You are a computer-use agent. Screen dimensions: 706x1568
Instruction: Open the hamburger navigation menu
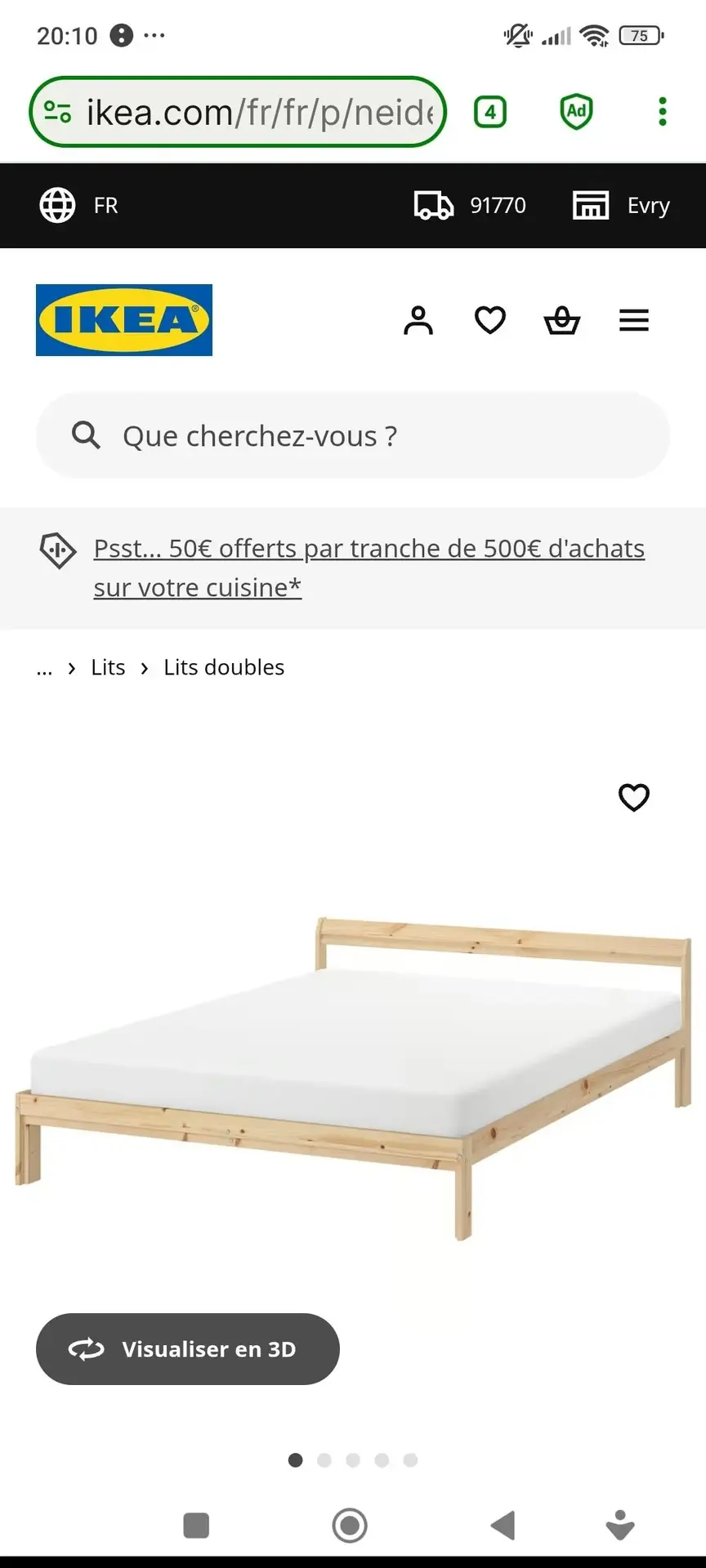tap(634, 320)
